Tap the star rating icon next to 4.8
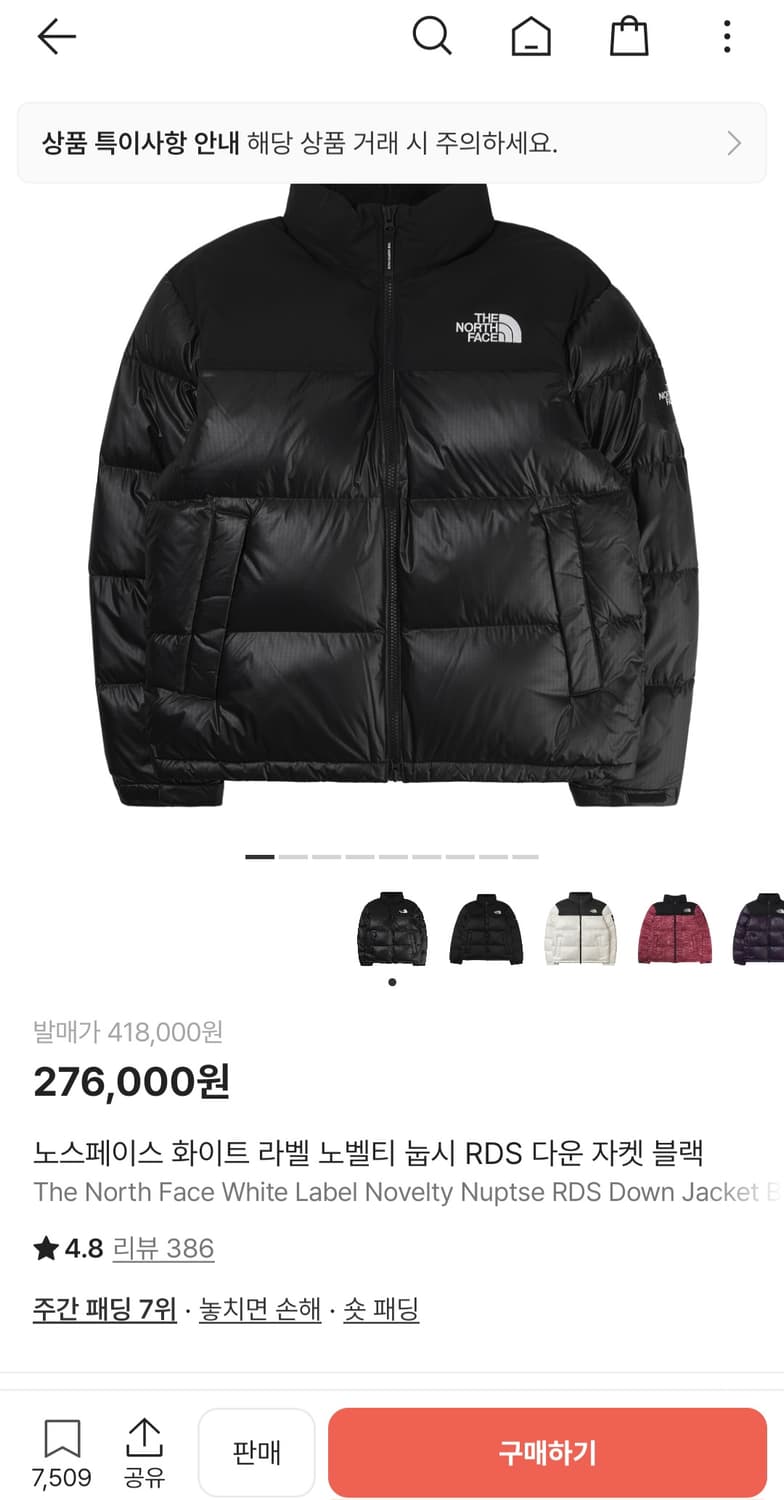This screenshot has width=784, height=1500. [x=44, y=1248]
